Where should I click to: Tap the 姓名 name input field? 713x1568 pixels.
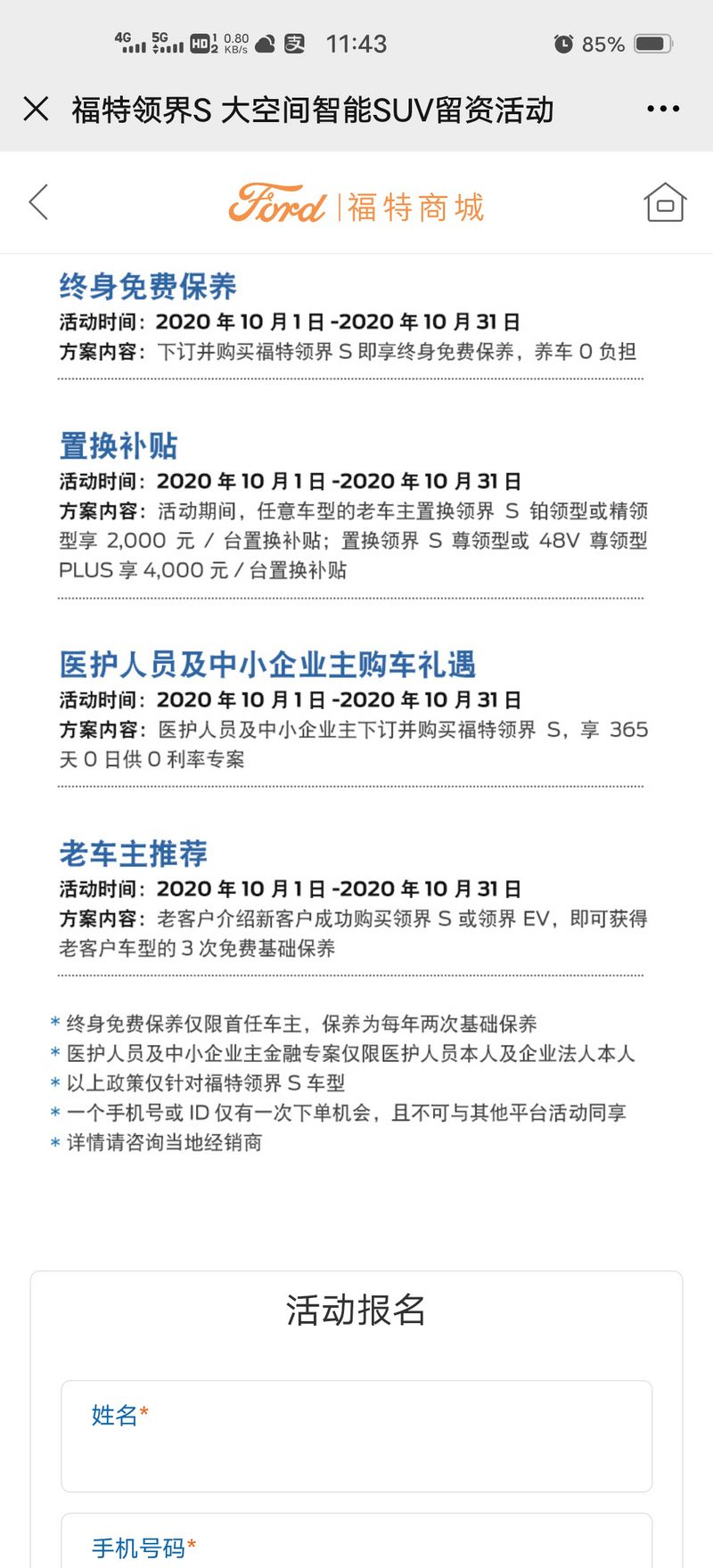click(x=356, y=1436)
